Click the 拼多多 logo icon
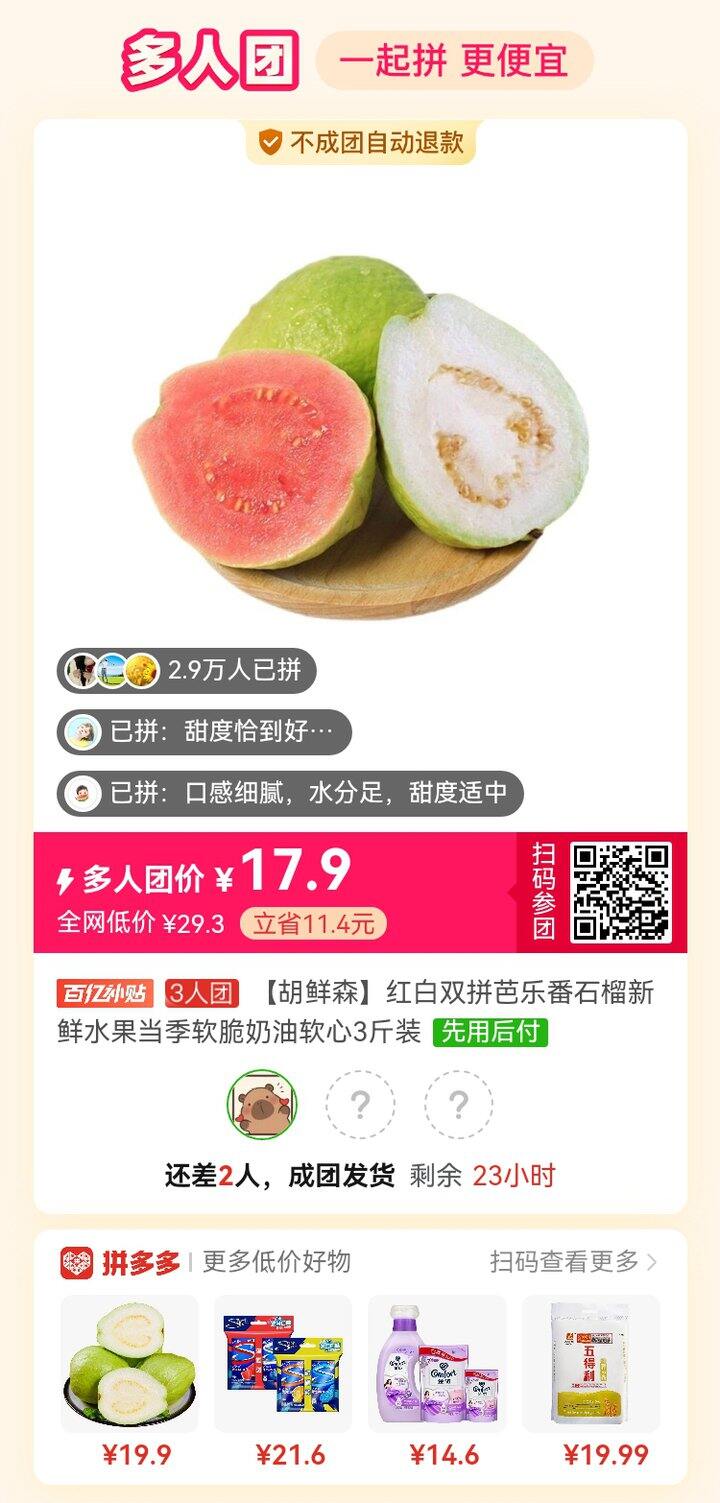 tap(78, 1265)
